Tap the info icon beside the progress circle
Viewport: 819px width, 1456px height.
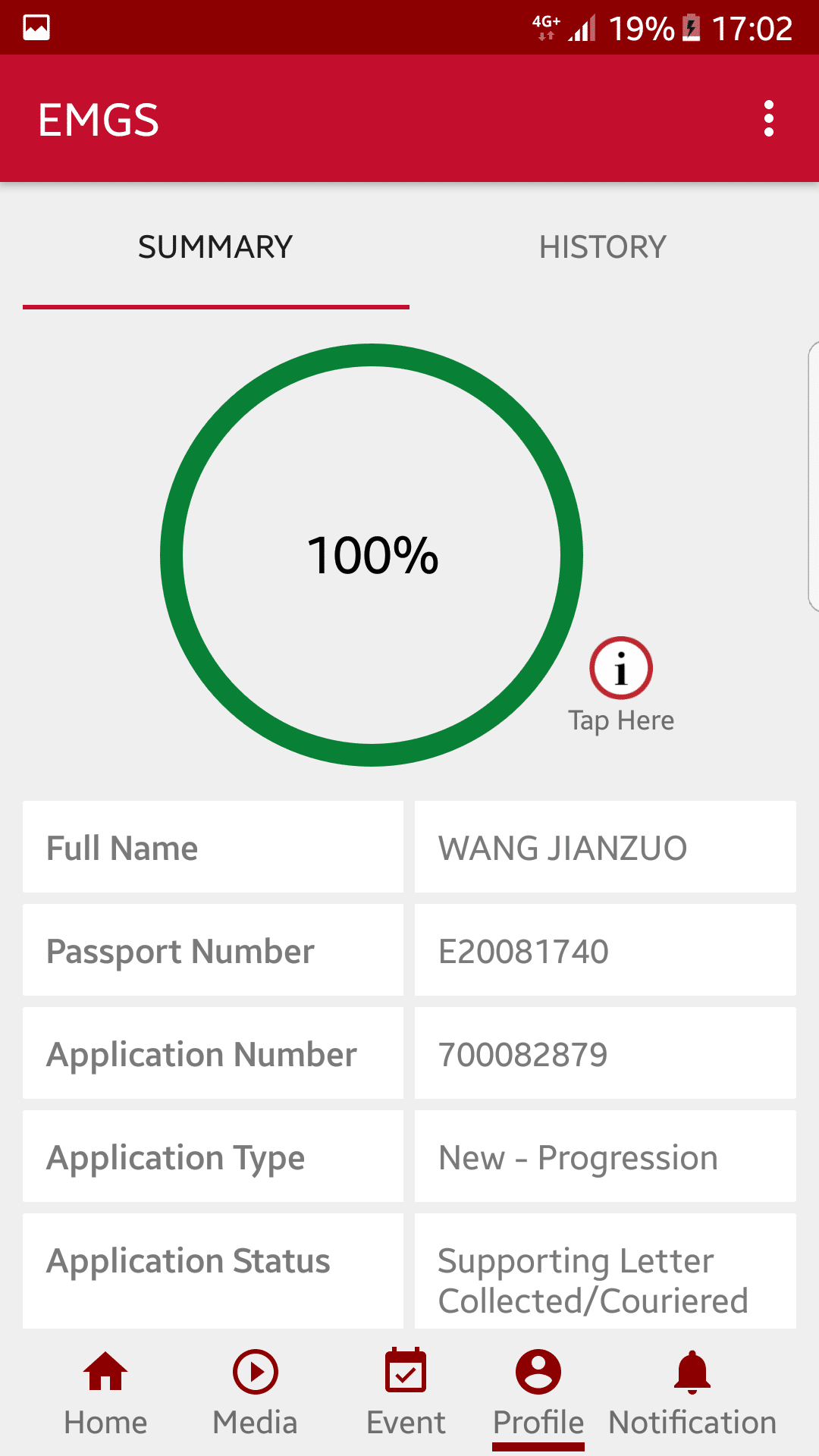click(621, 669)
